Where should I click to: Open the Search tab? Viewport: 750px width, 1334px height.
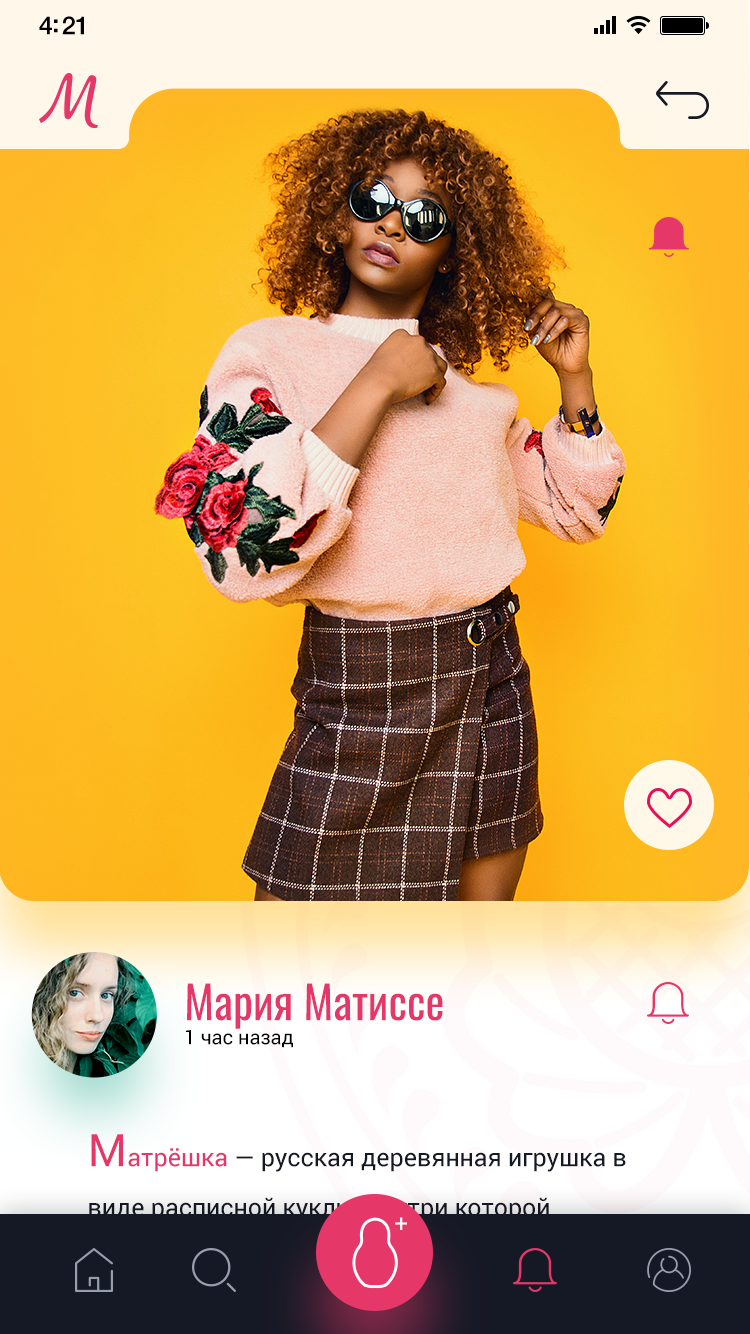[213, 1270]
